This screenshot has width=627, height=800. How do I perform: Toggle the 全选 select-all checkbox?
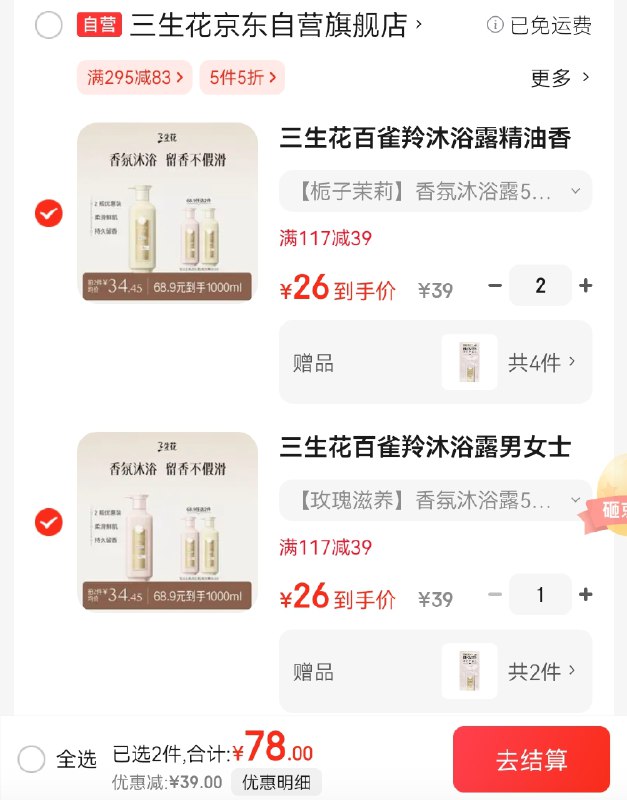pos(32,759)
